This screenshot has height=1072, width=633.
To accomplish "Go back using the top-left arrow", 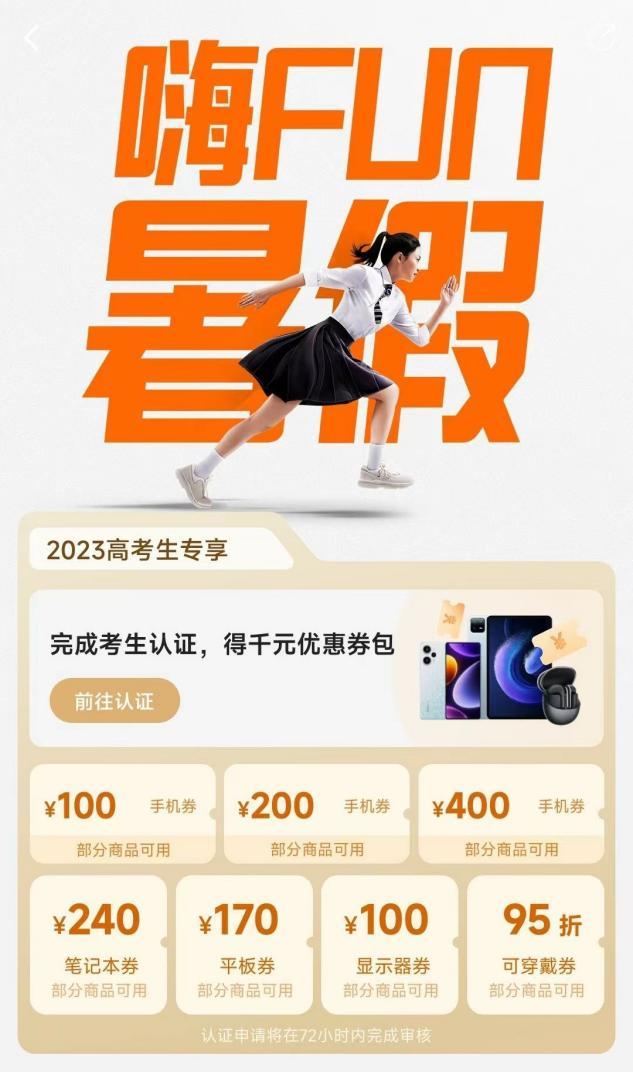I will (31, 38).
